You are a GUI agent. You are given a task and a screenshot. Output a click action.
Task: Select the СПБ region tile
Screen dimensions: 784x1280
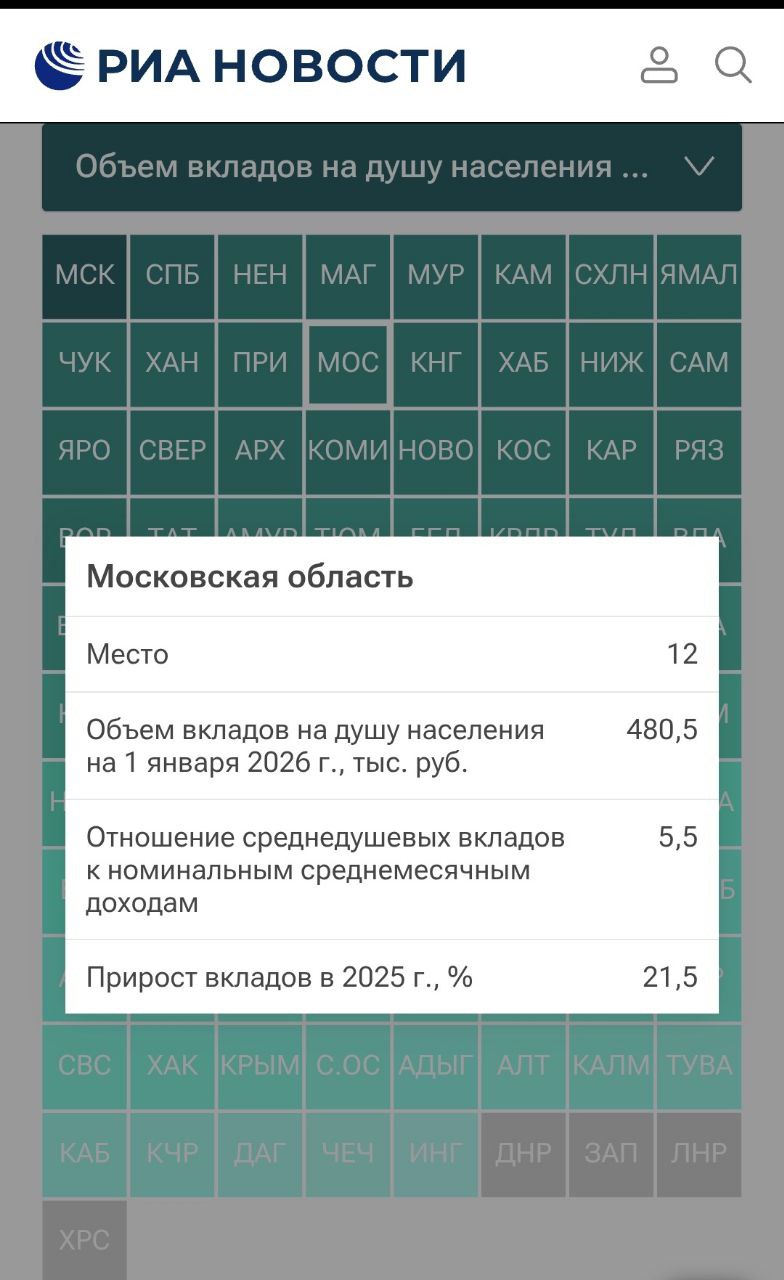(172, 276)
